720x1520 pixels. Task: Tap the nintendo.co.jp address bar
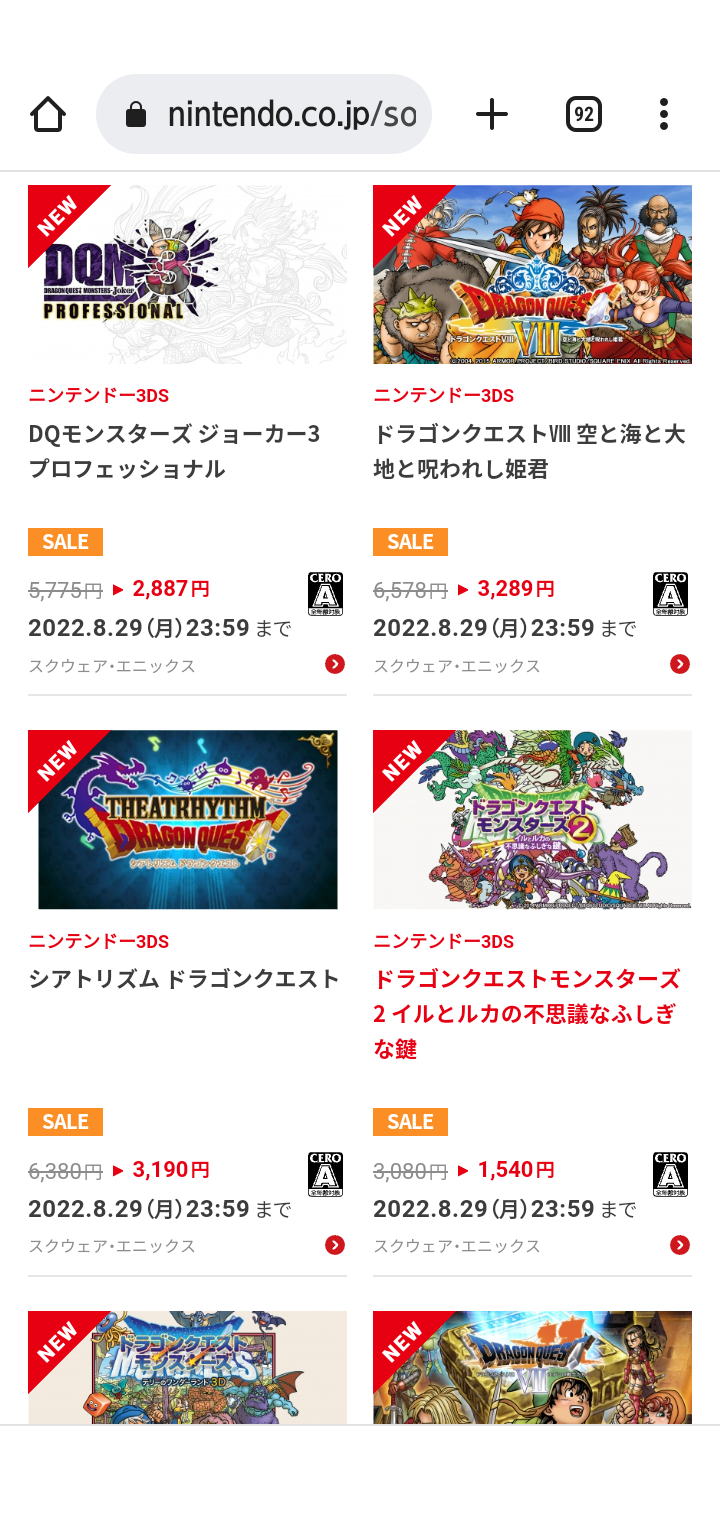pos(264,114)
